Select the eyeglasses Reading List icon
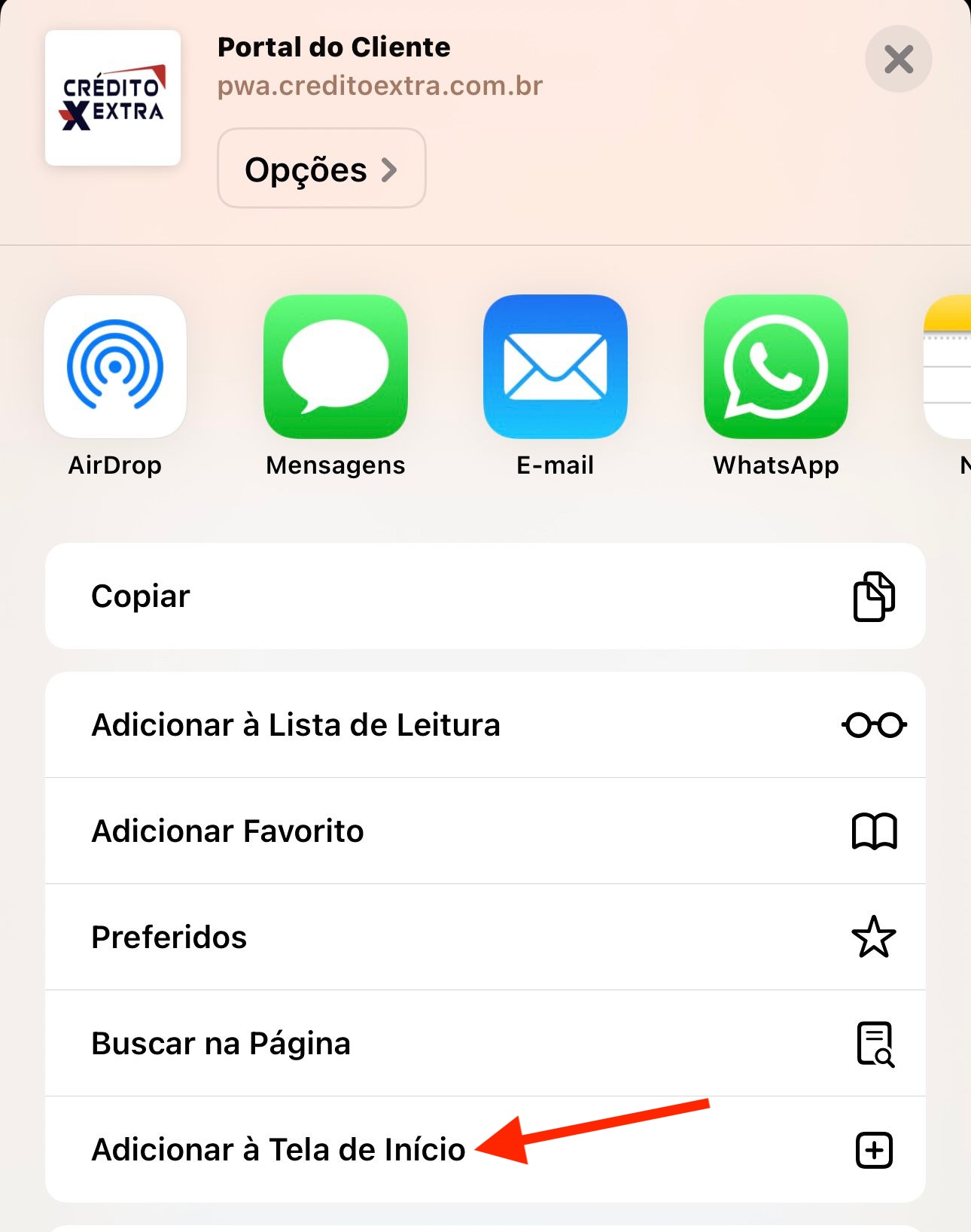 873,725
